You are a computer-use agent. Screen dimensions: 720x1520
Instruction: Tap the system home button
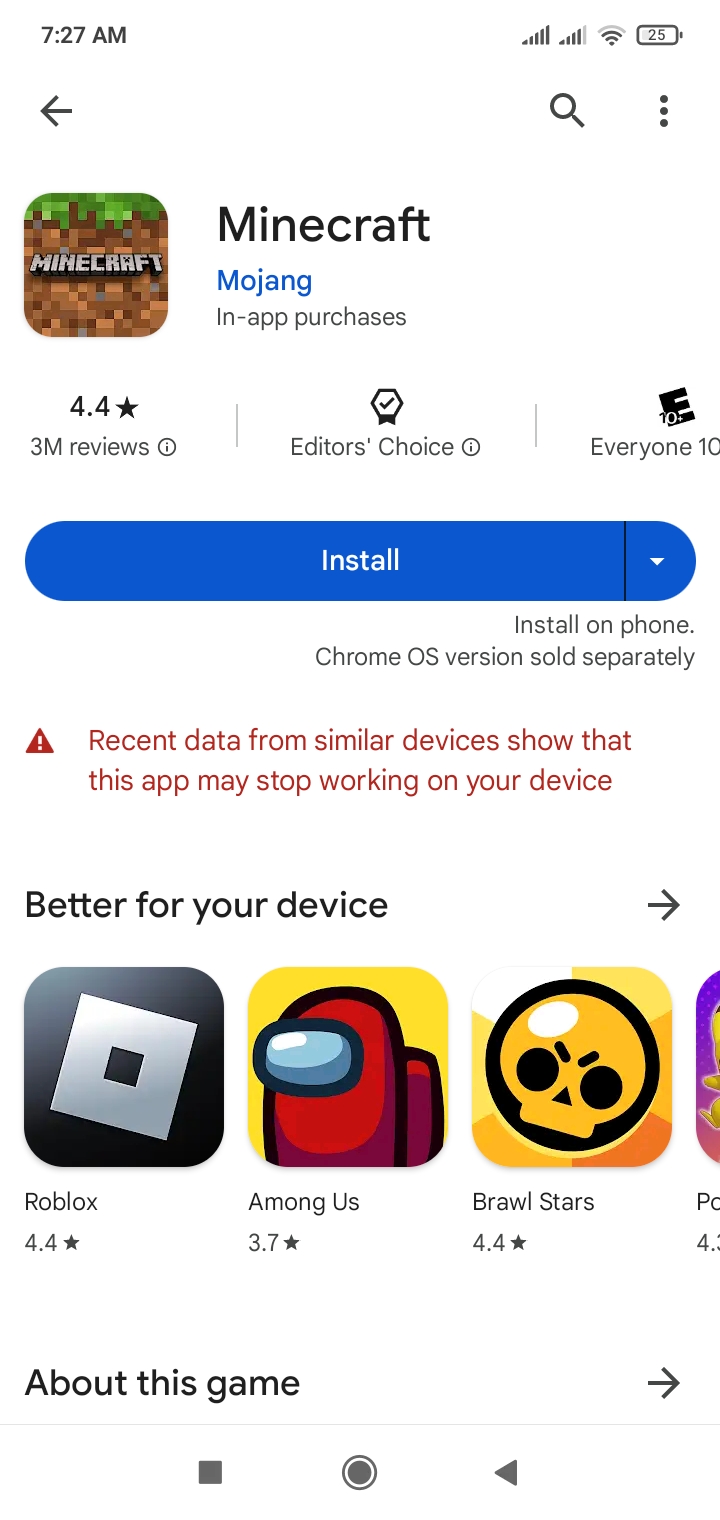point(359,1472)
